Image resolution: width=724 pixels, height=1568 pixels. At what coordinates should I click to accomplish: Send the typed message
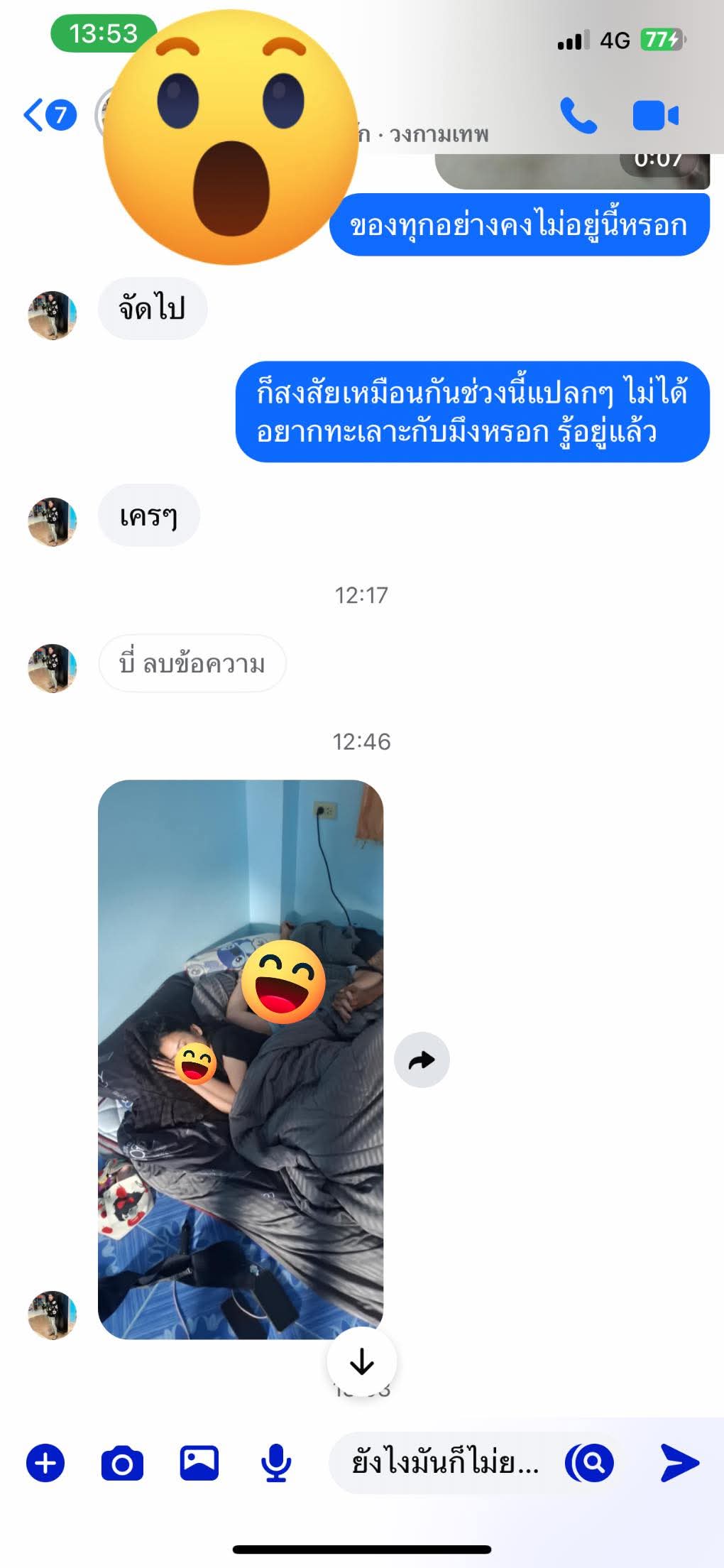tap(679, 1463)
